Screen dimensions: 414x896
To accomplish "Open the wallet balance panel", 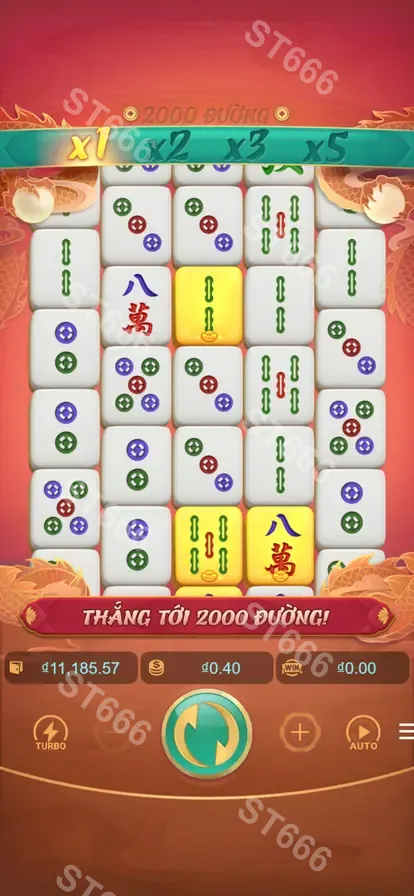I will (x=71, y=667).
